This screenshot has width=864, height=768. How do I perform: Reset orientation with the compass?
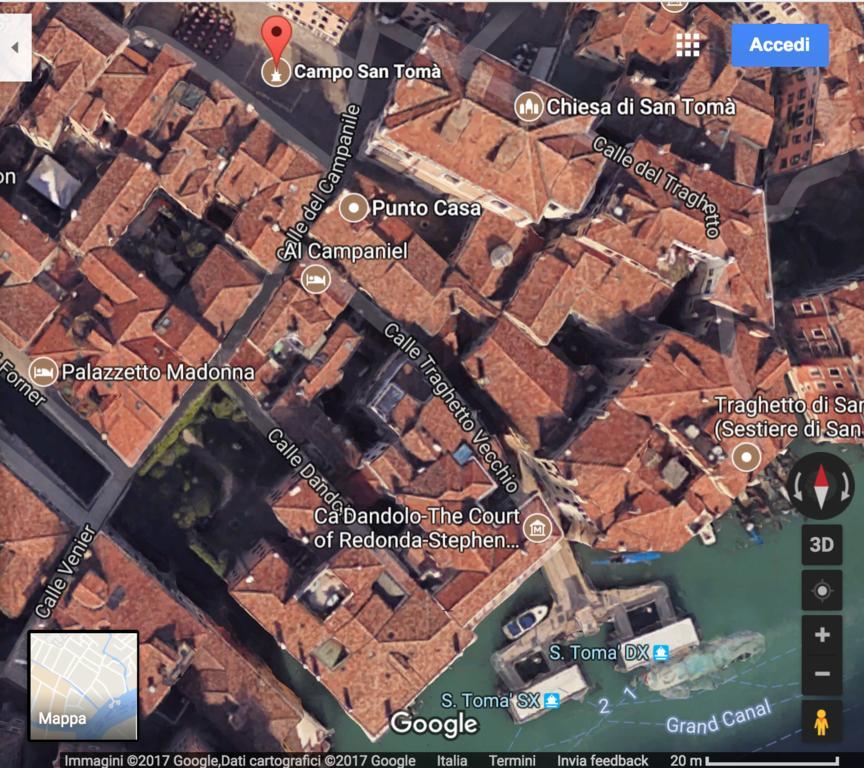click(821, 487)
